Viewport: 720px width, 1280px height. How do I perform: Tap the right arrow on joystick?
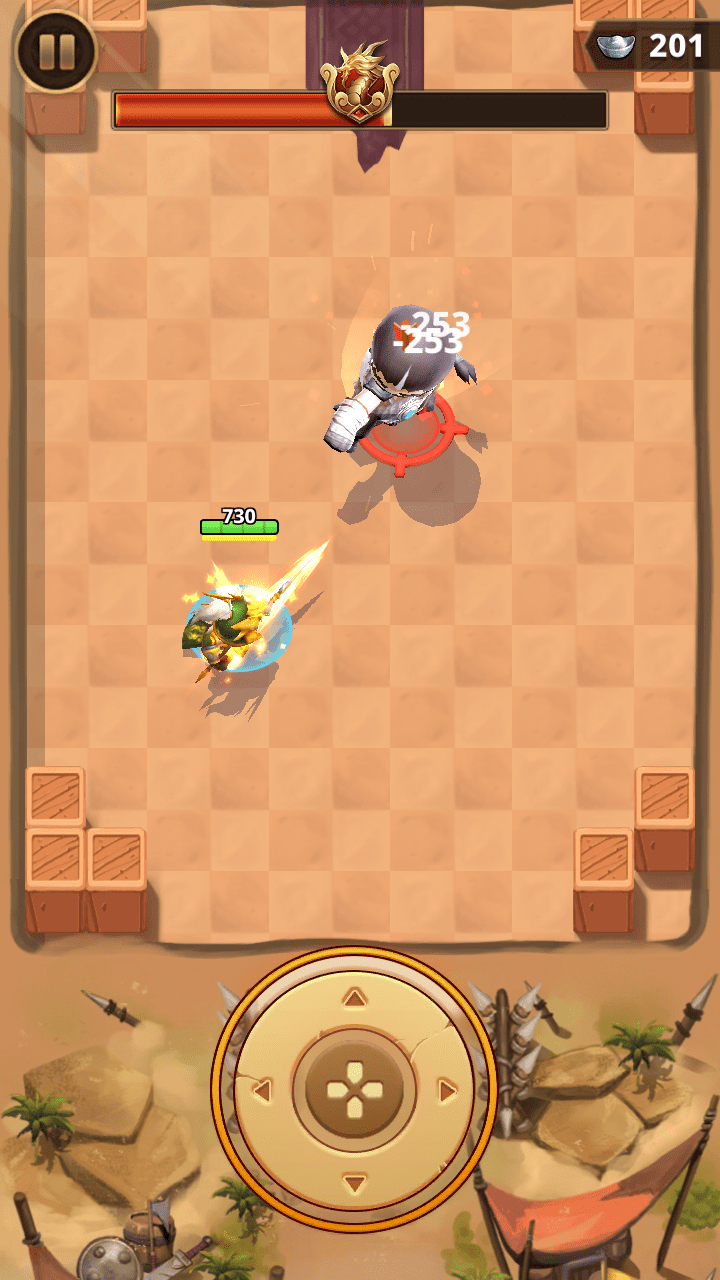point(447,1090)
